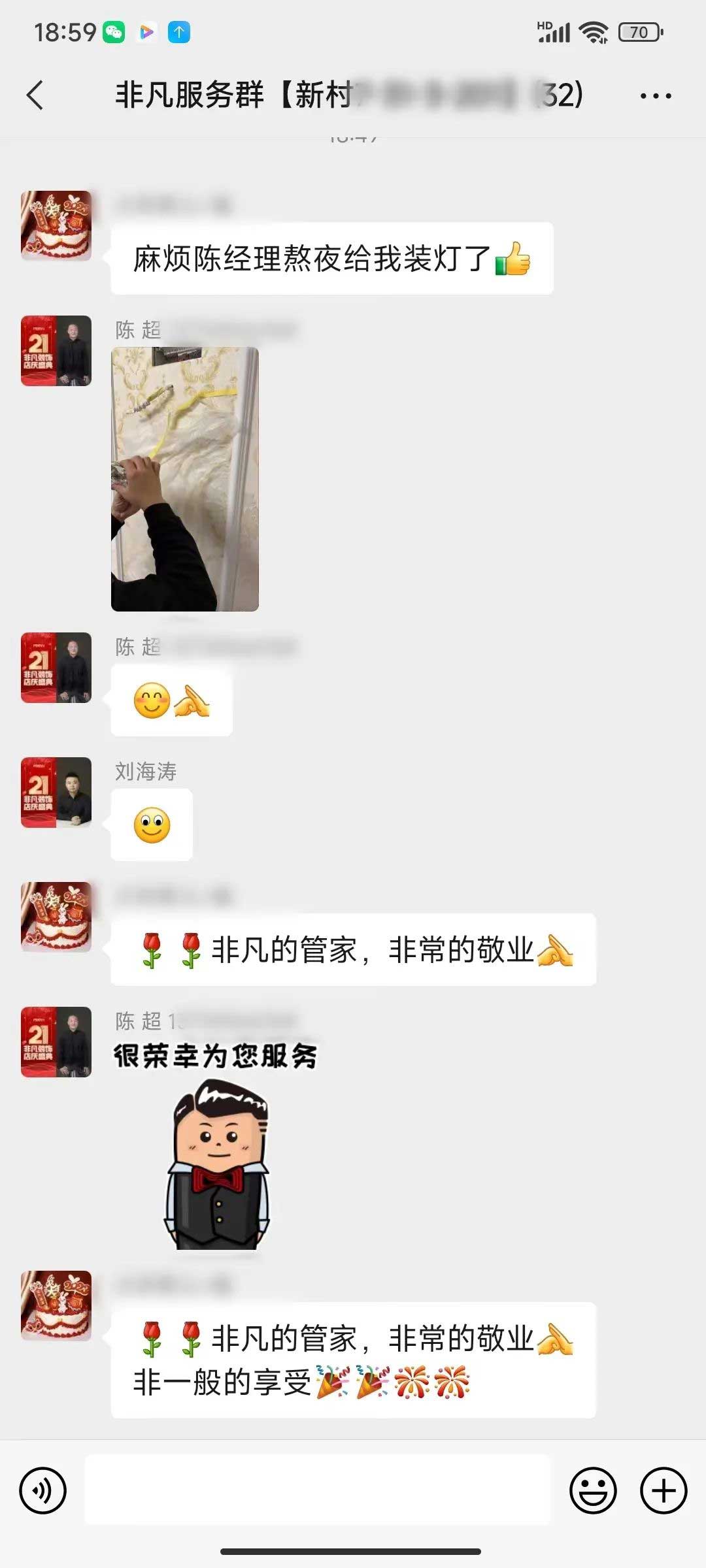Screen dimensions: 706x1568
Task: Open avatar of 麻烦陈经理熬夜给我装灯了 sender
Action: pyautogui.click(x=56, y=226)
